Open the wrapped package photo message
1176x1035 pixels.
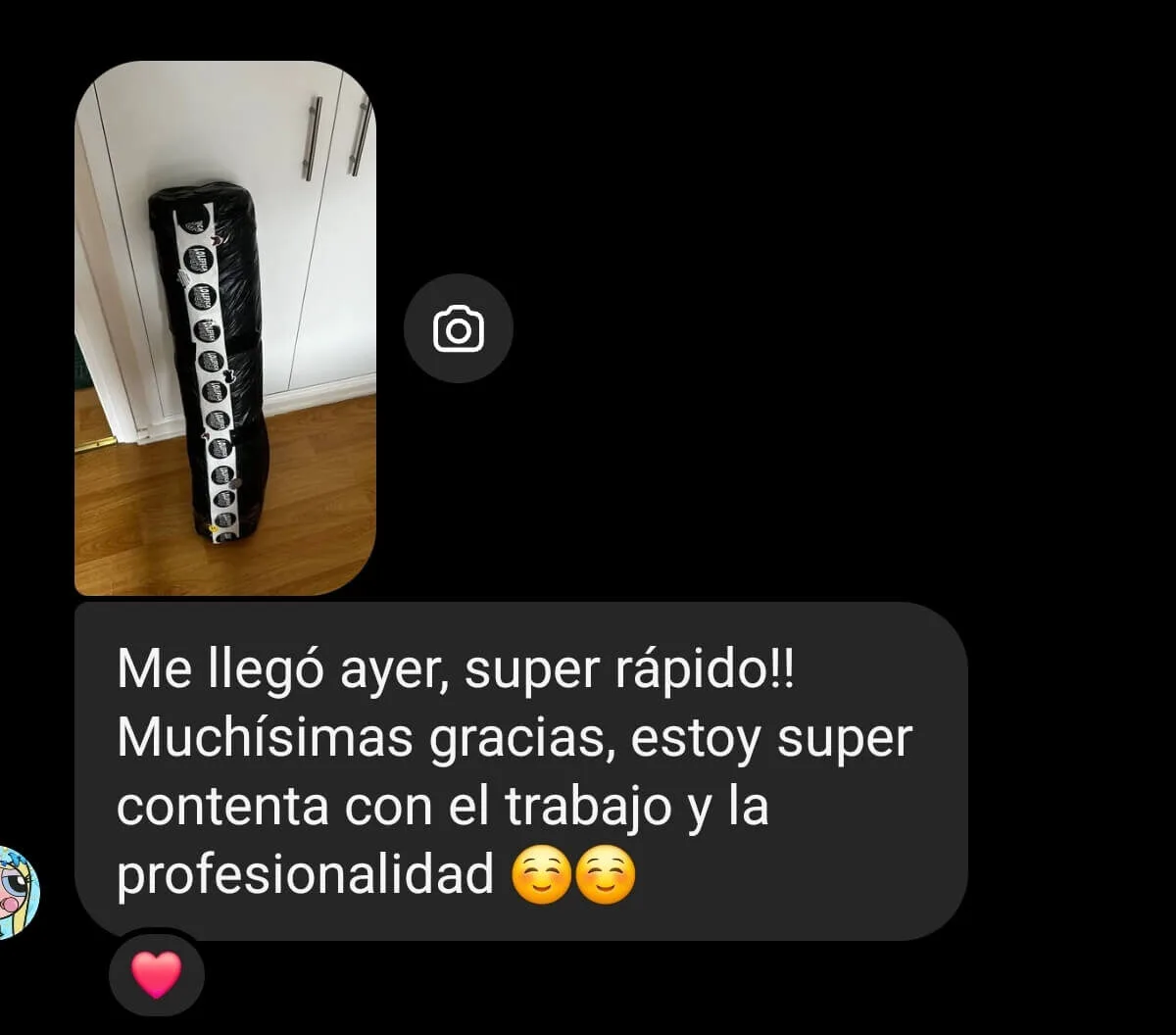pos(225,328)
